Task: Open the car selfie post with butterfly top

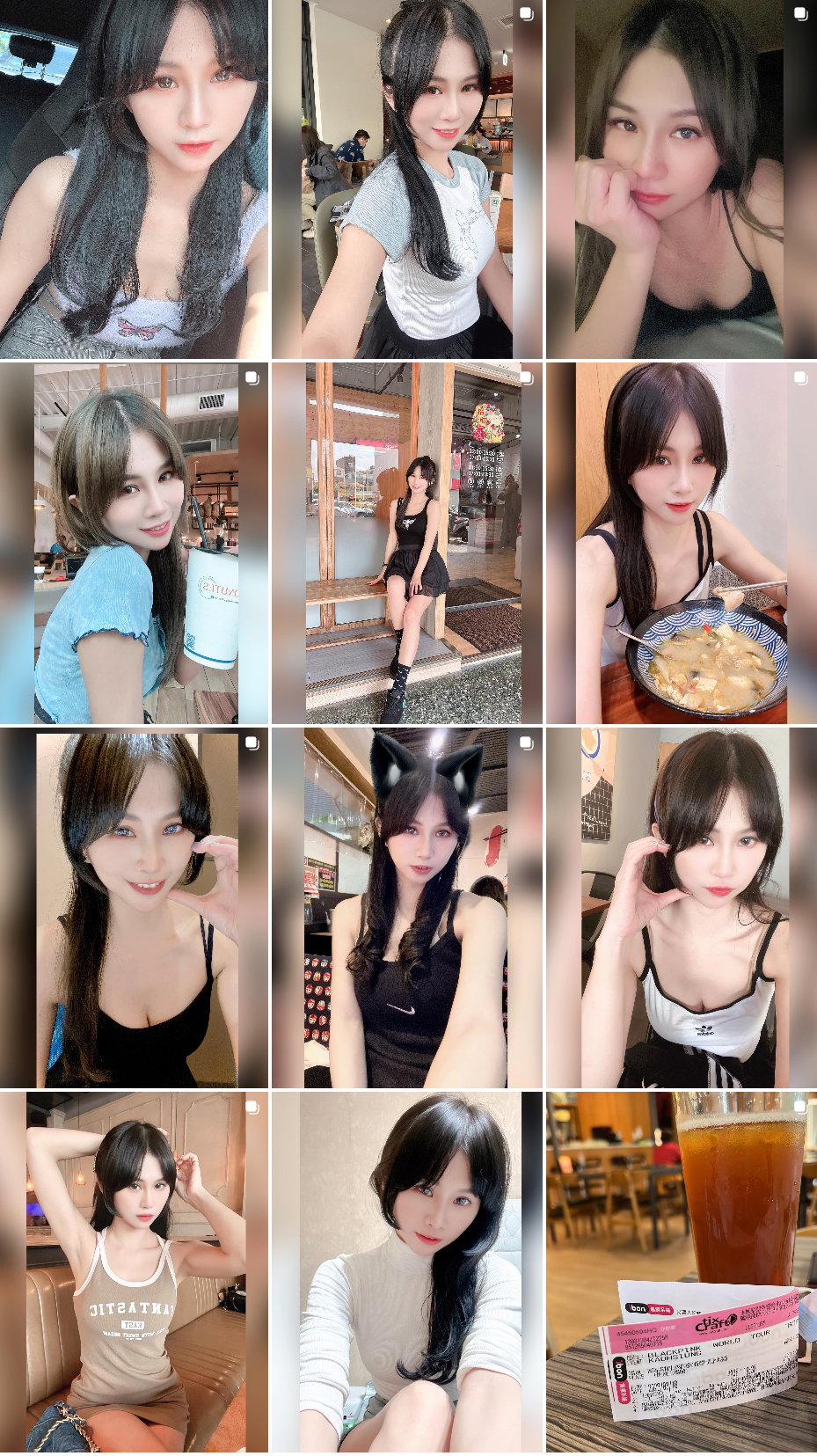Action: point(134,179)
